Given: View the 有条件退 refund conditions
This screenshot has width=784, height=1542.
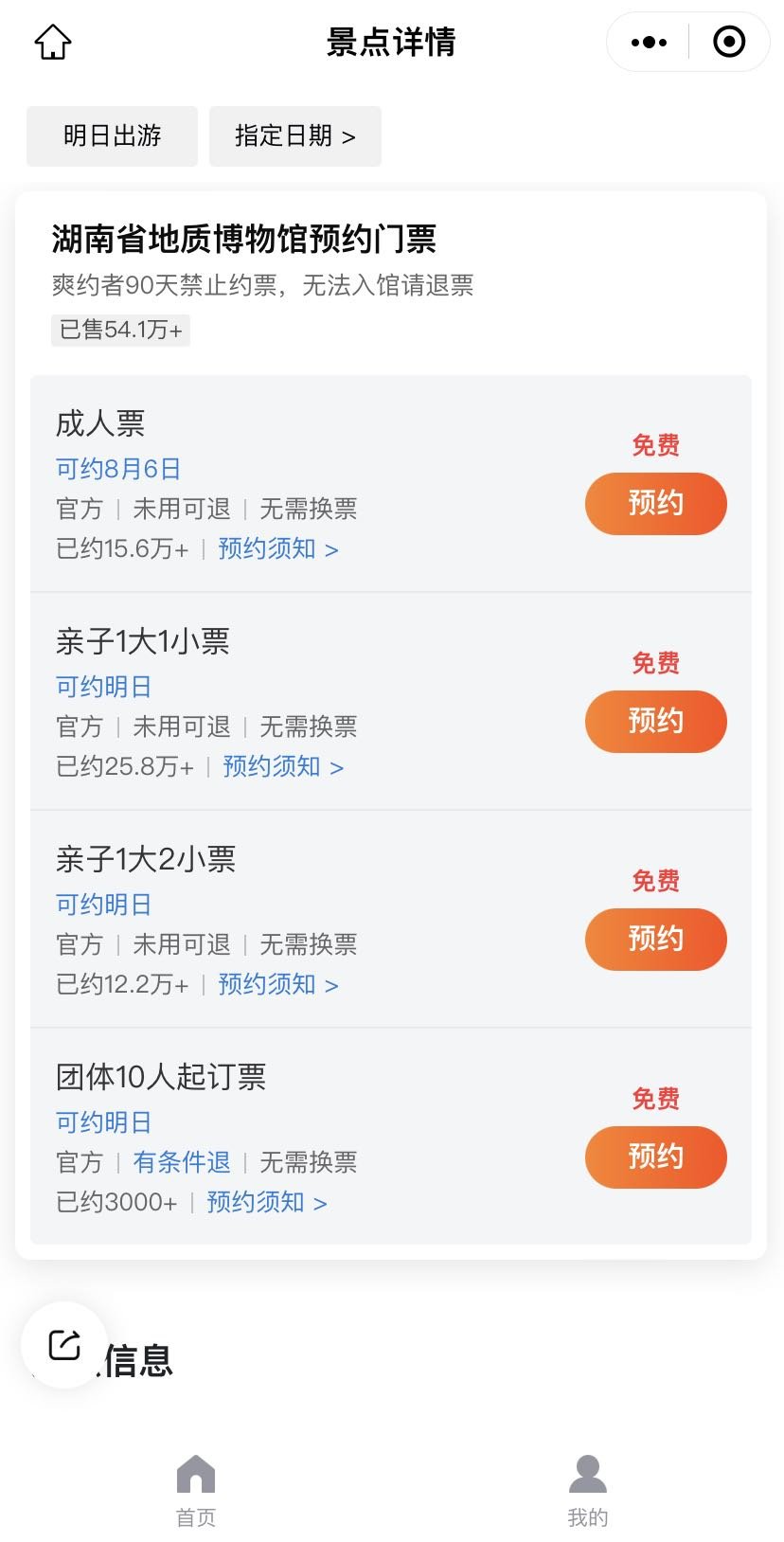Looking at the screenshot, I should (x=182, y=1162).
